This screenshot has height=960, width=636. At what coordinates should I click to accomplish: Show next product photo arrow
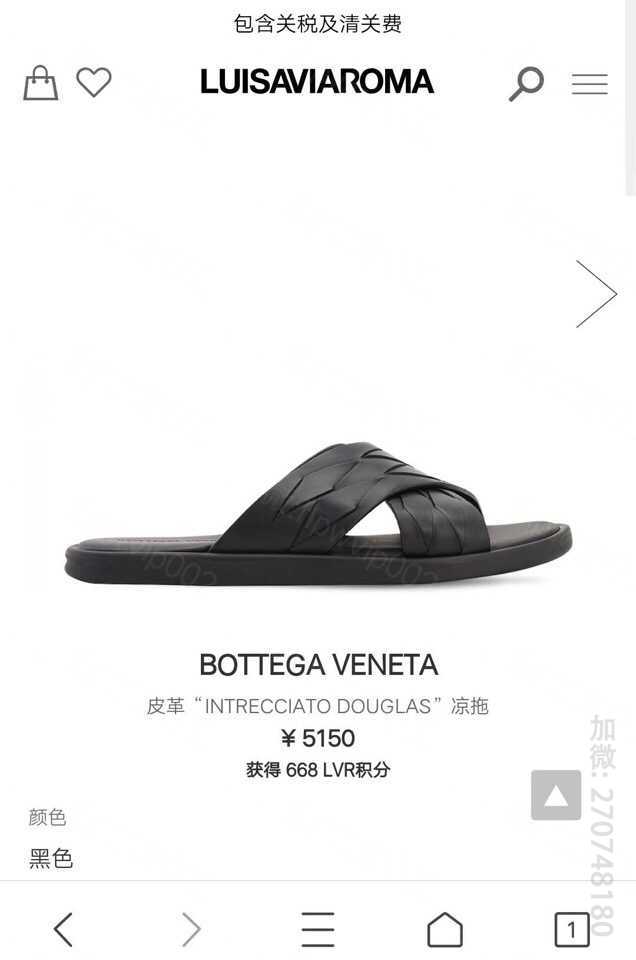click(595, 294)
